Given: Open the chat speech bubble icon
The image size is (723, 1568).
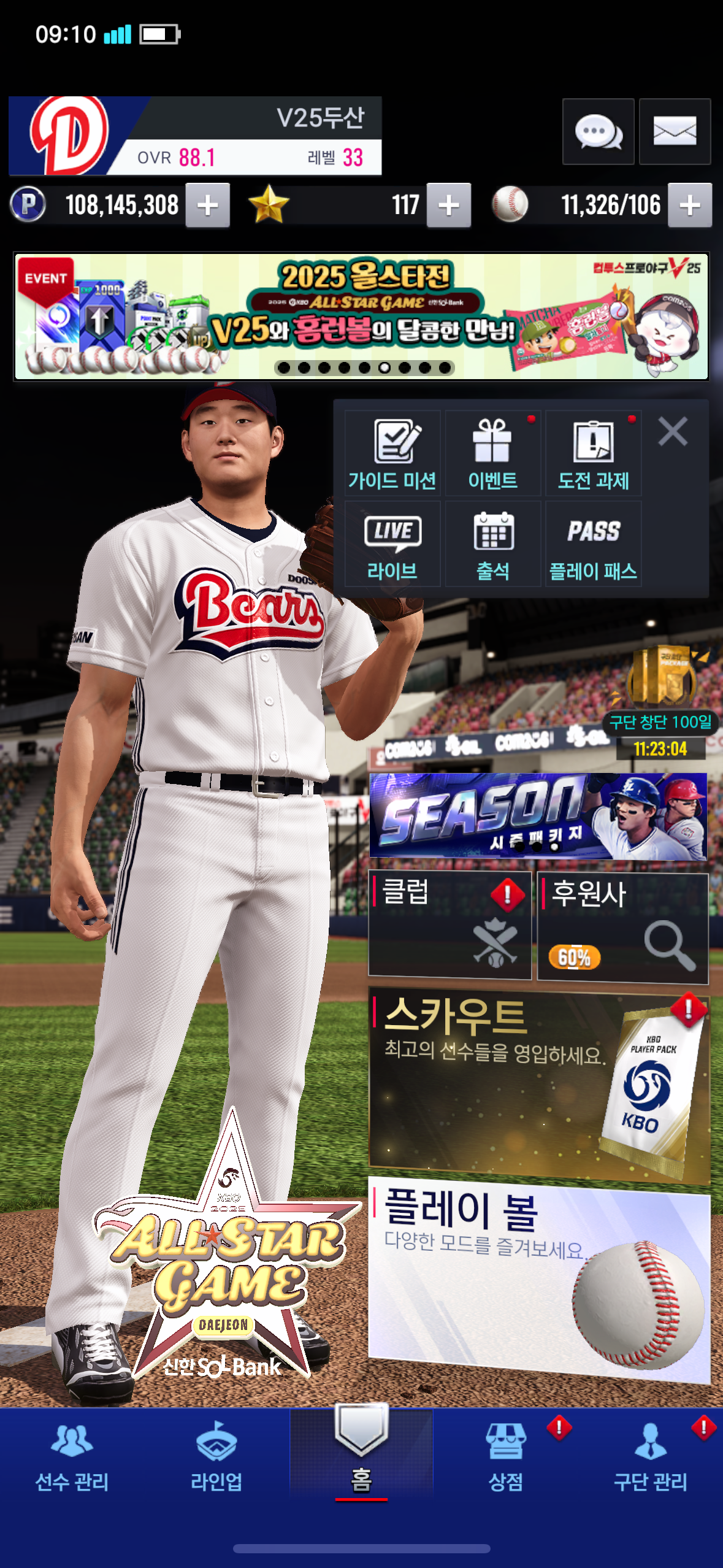Looking at the screenshot, I should (598, 131).
